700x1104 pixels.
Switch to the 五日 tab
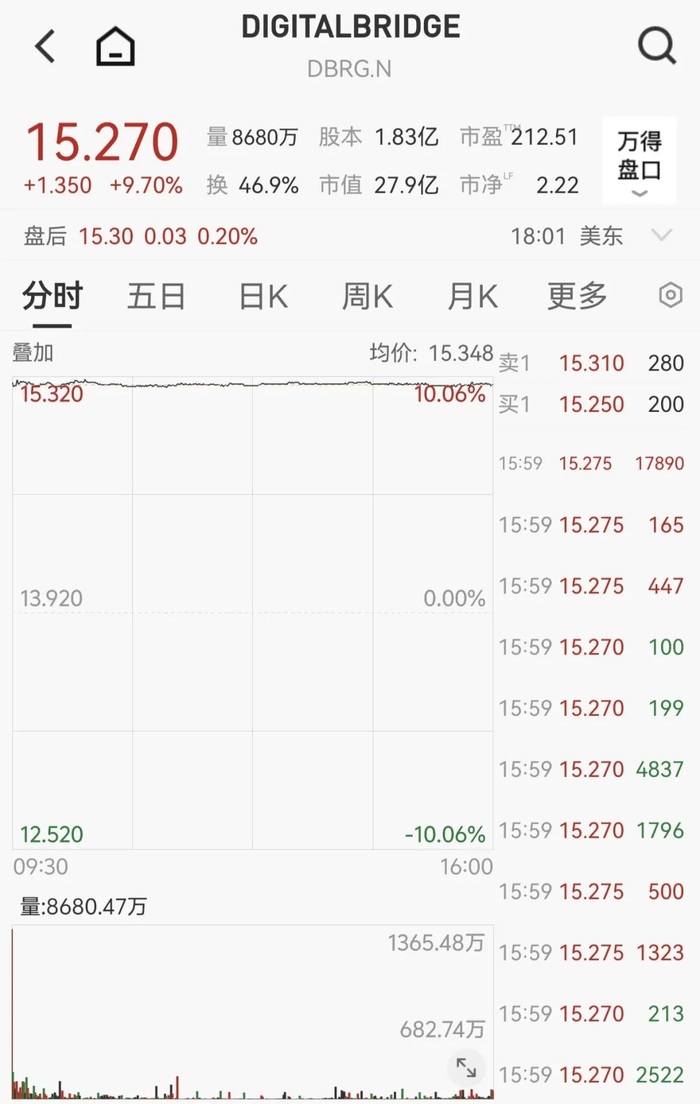(x=156, y=296)
